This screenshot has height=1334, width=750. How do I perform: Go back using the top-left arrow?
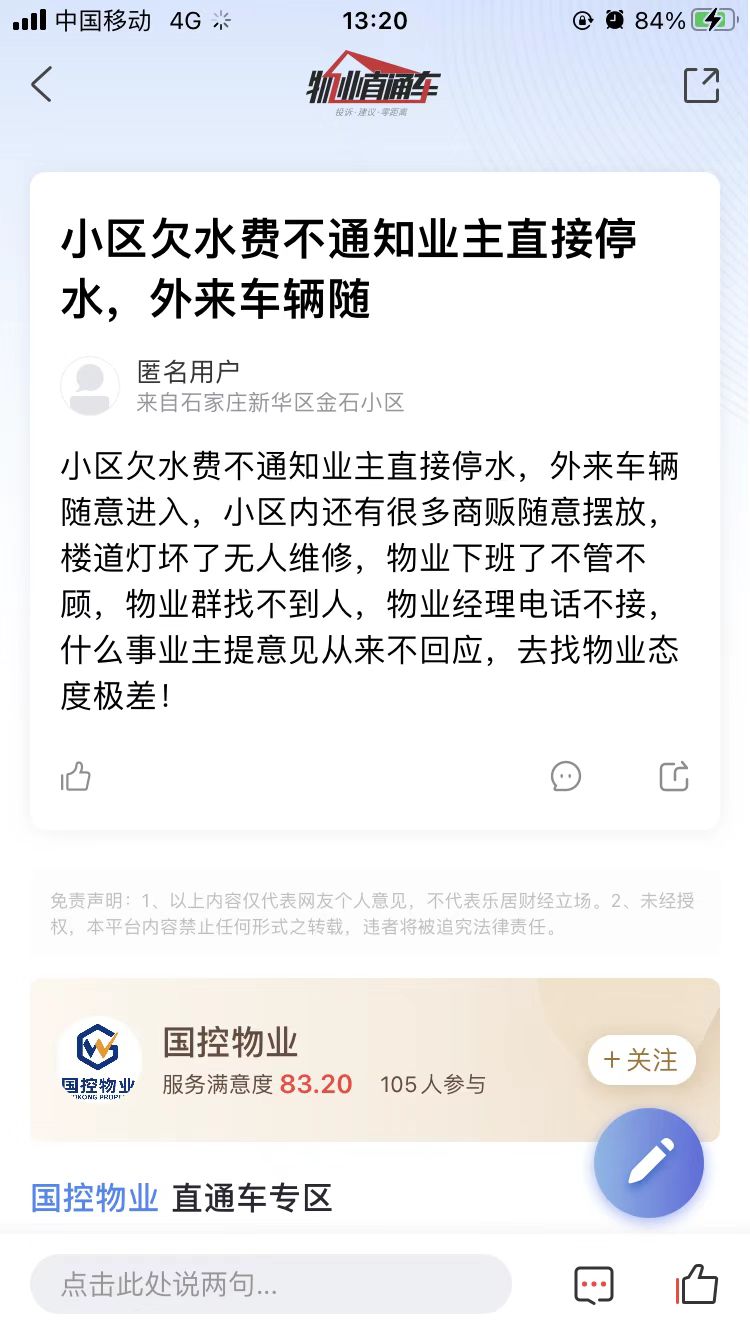coord(41,85)
